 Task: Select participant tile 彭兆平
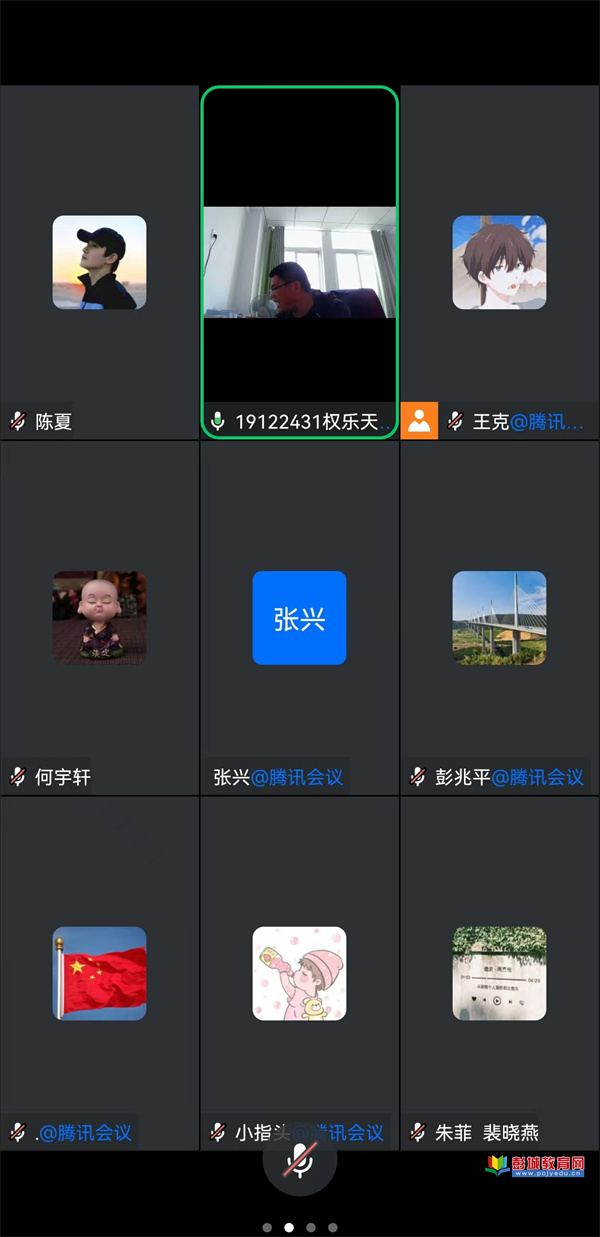tap(499, 618)
